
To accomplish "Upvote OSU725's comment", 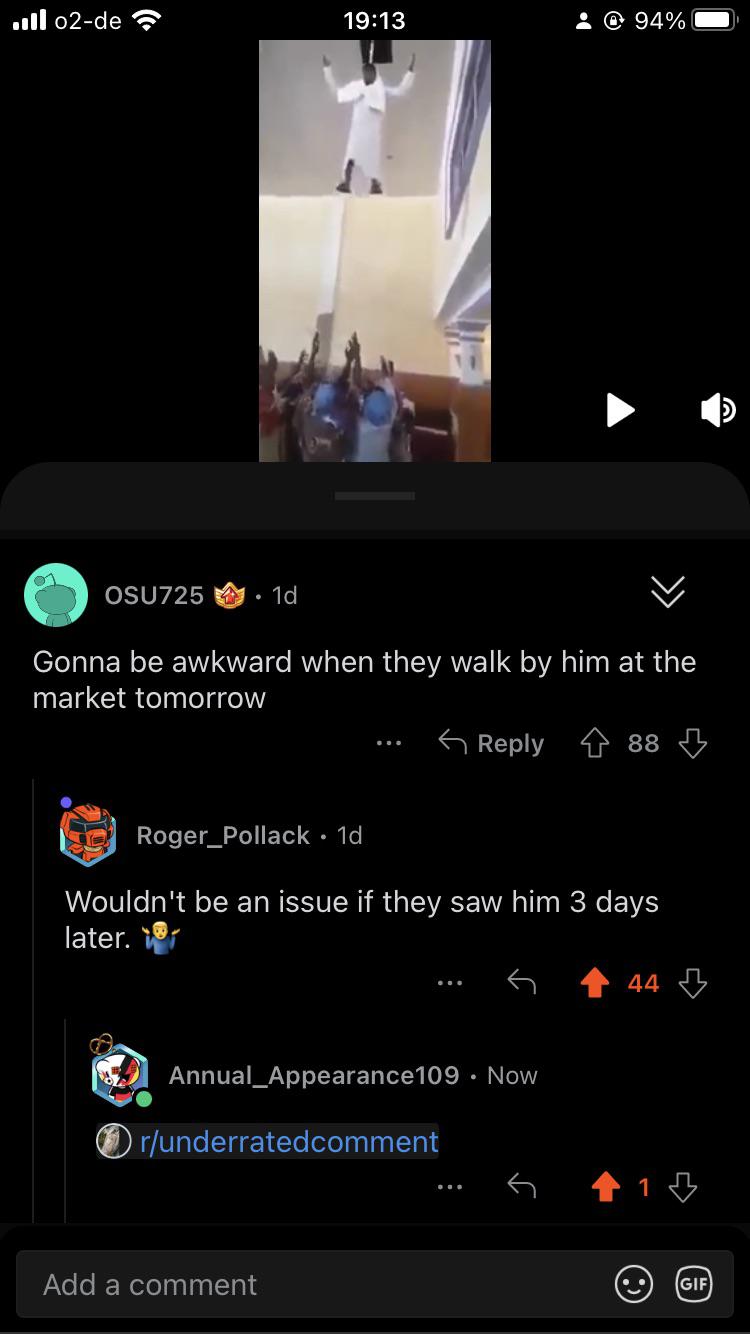I will pos(594,743).
